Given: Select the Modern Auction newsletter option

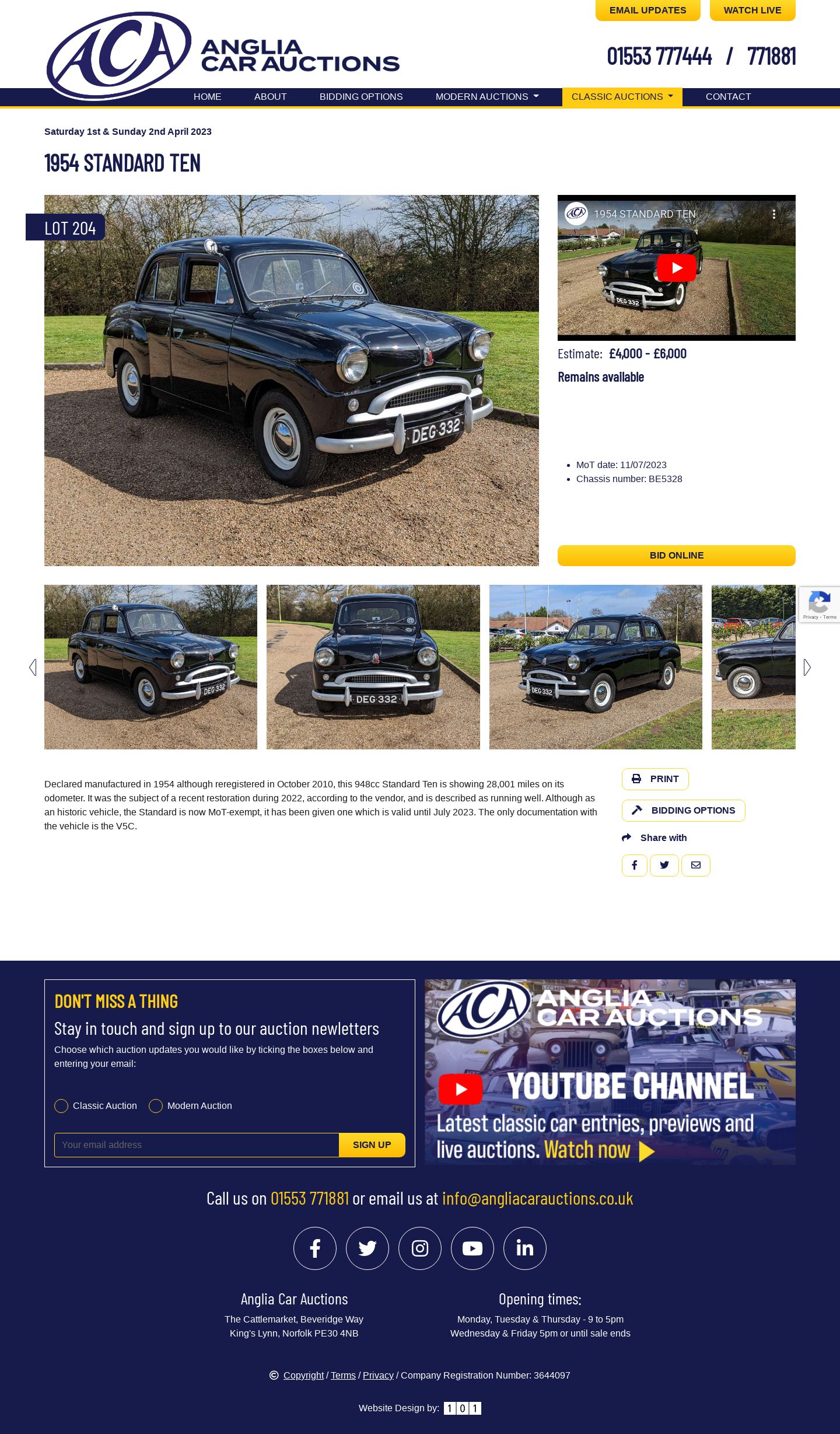Looking at the screenshot, I should tap(156, 1106).
